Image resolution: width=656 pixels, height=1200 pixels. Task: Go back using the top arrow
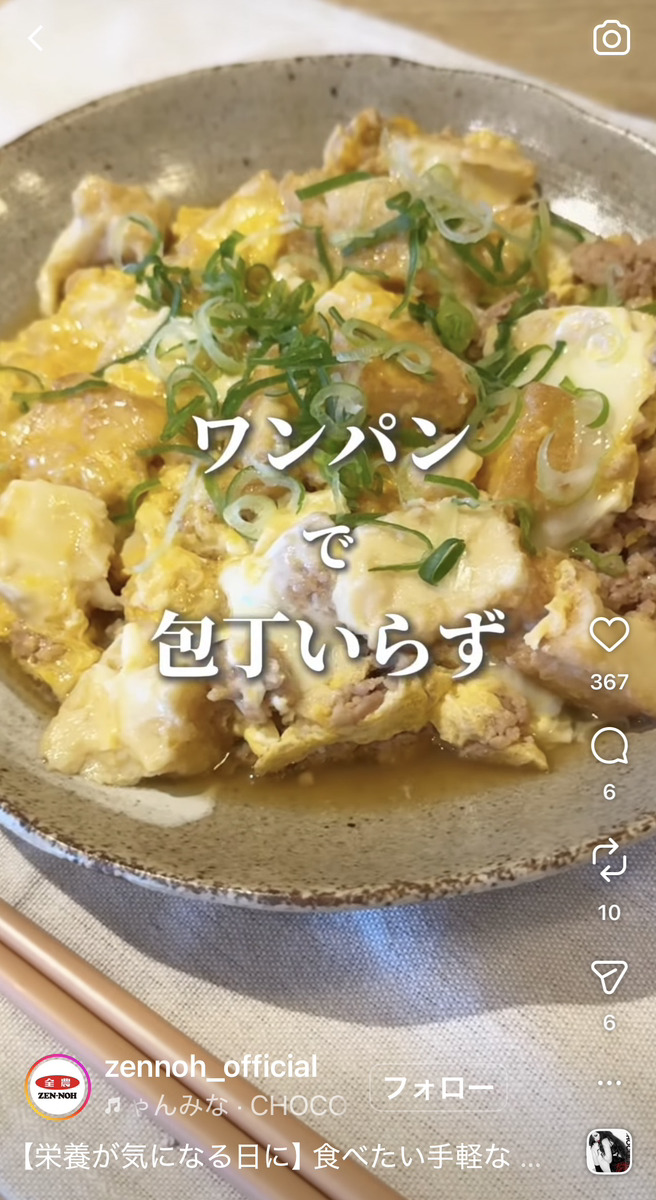(x=36, y=39)
